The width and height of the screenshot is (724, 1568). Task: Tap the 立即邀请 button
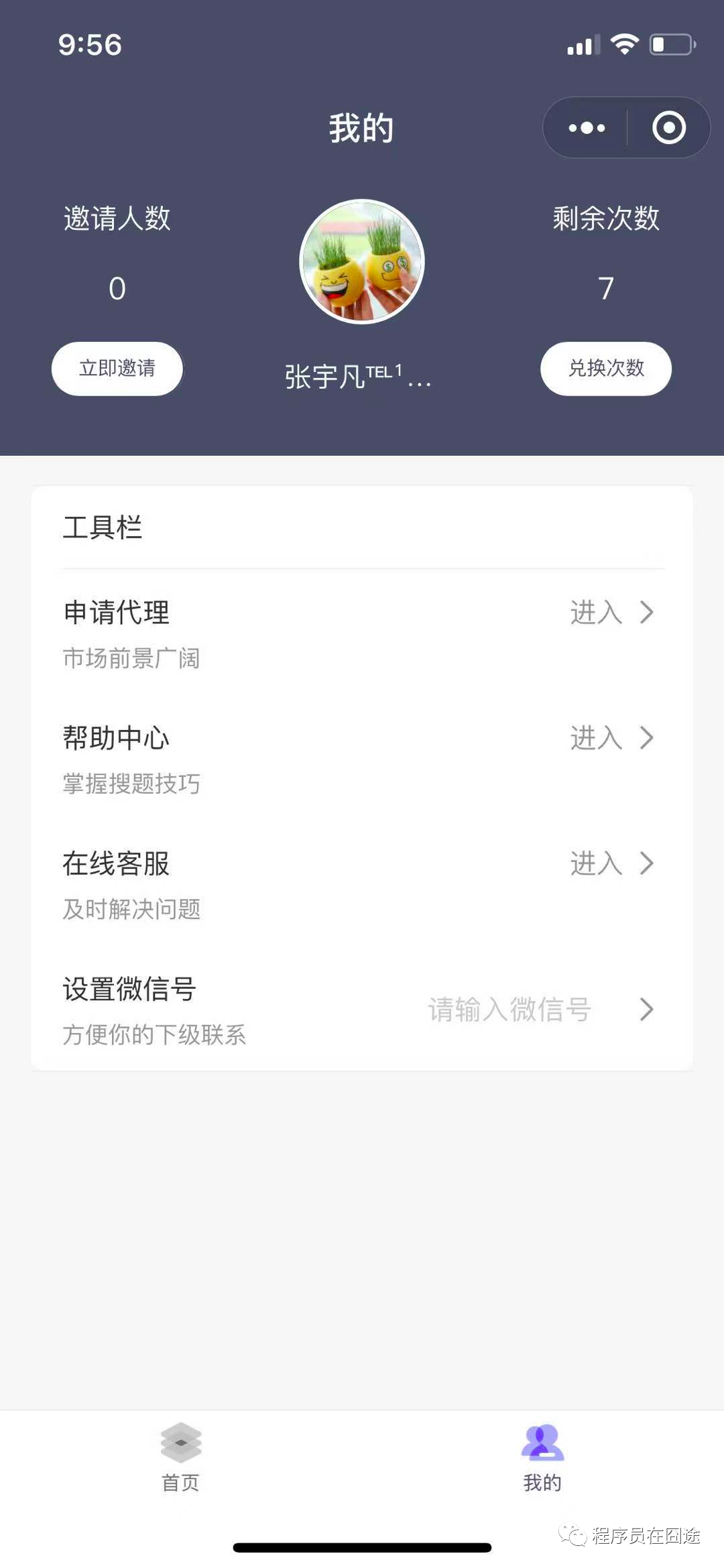pyautogui.click(x=116, y=368)
